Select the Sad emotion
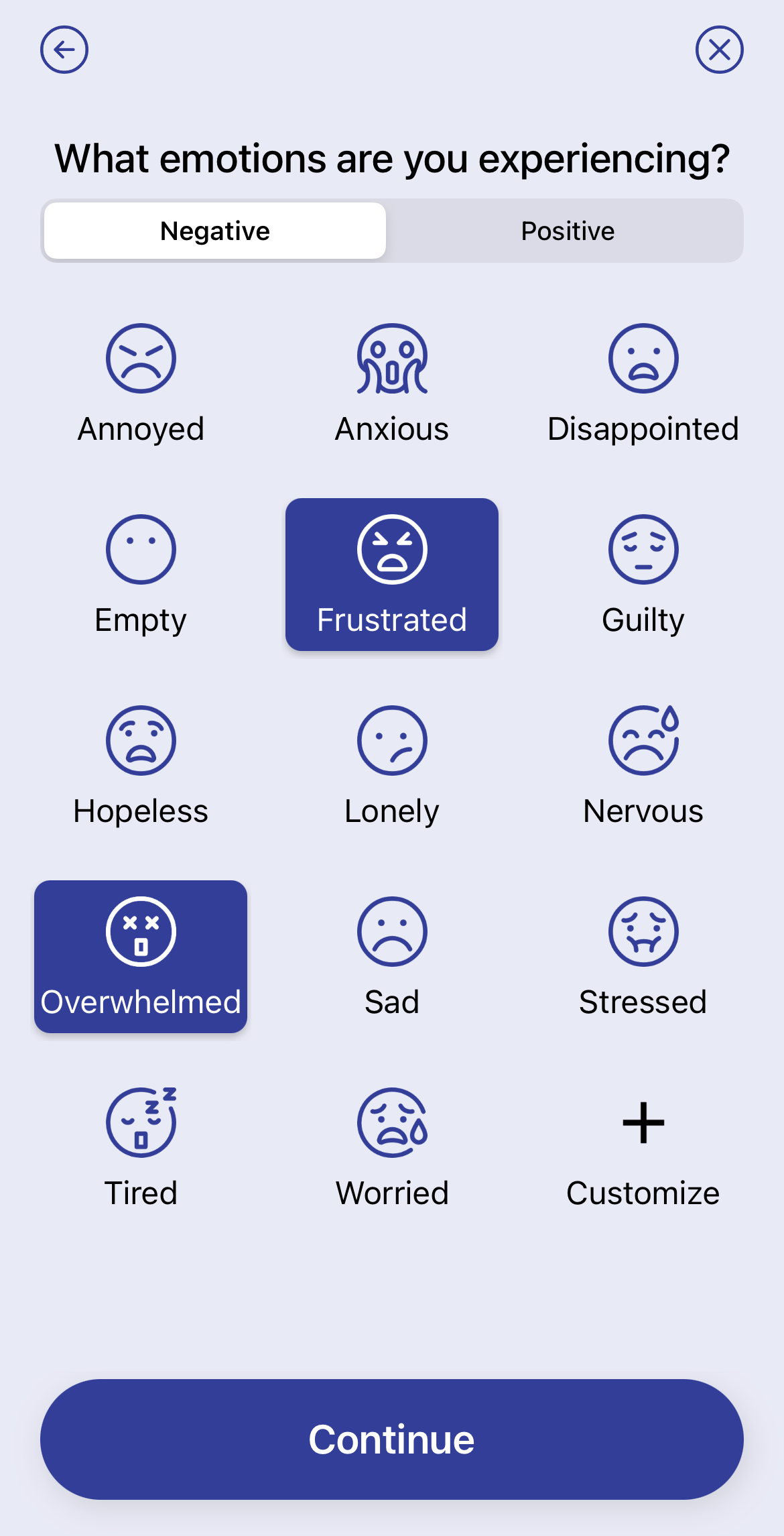 click(x=392, y=957)
